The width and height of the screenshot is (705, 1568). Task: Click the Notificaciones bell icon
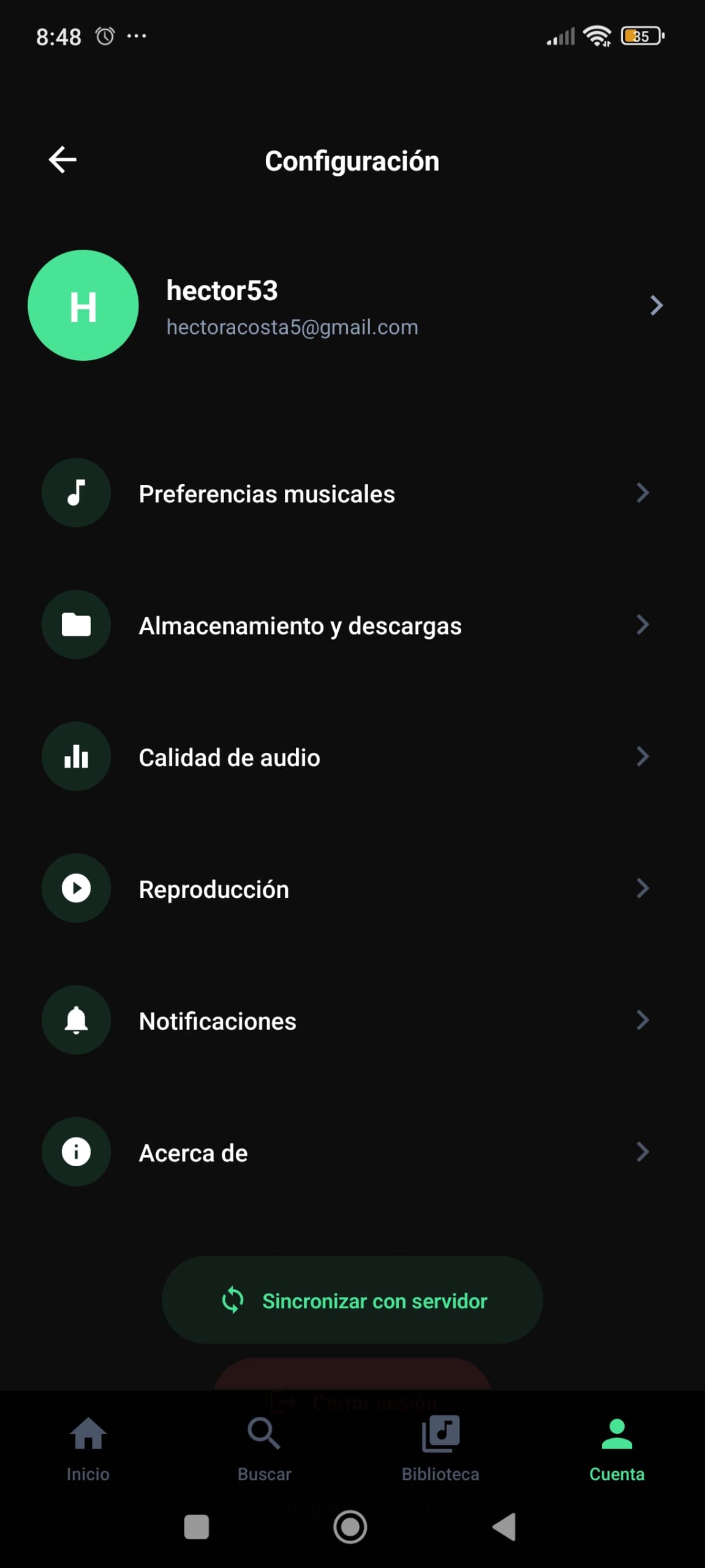click(x=75, y=1020)
